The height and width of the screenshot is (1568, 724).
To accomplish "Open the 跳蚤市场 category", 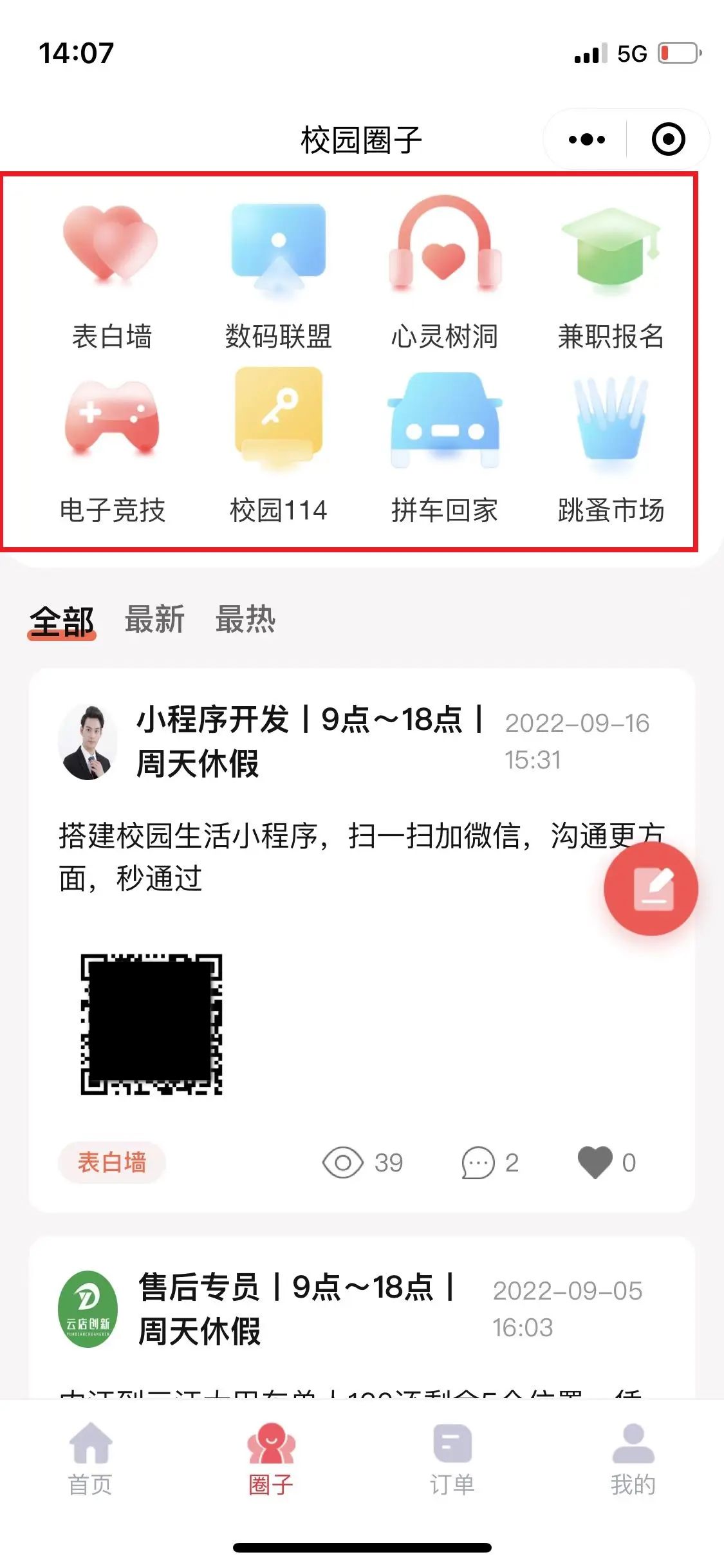I will click(x=611, y=449).
